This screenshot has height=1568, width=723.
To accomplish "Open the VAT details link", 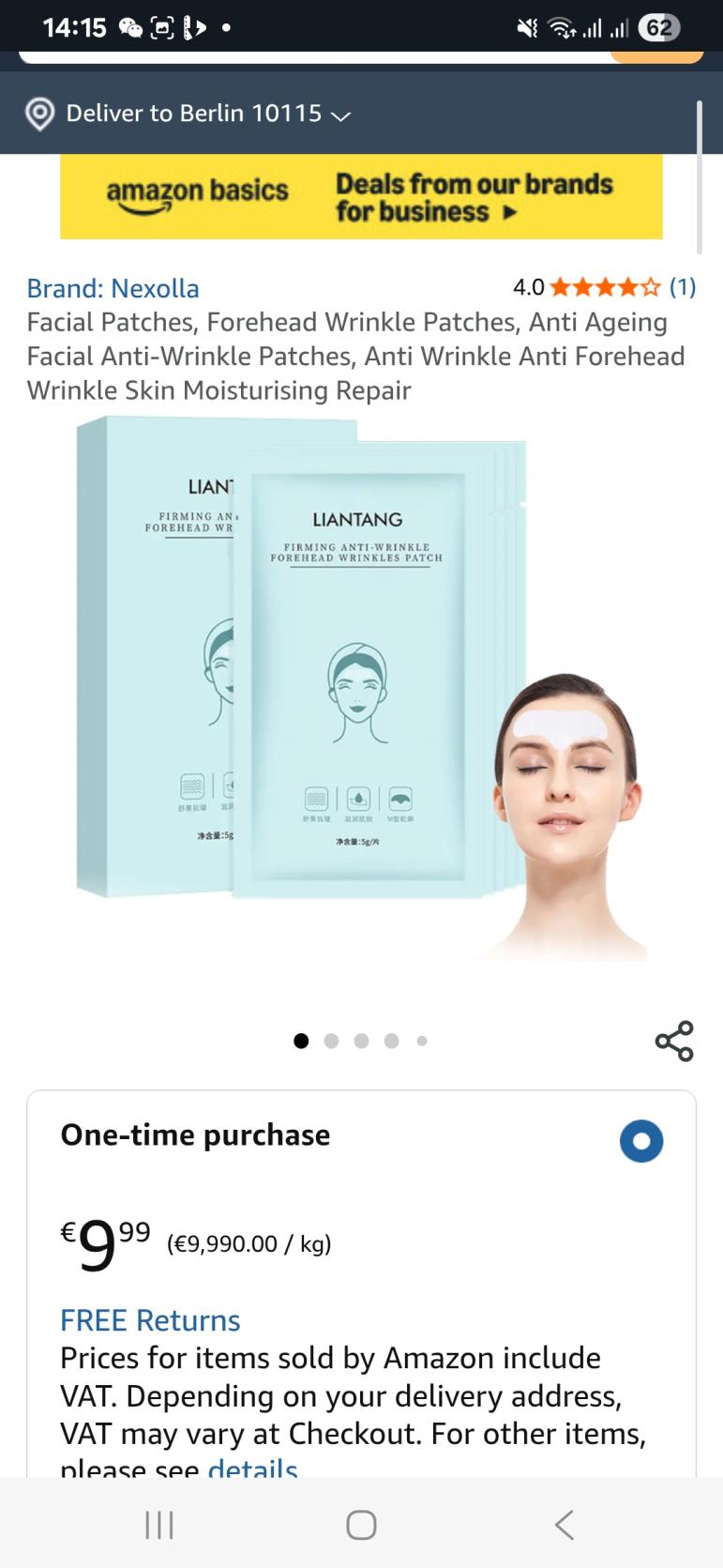I will pyautogui.click(x=252, y=1467).
